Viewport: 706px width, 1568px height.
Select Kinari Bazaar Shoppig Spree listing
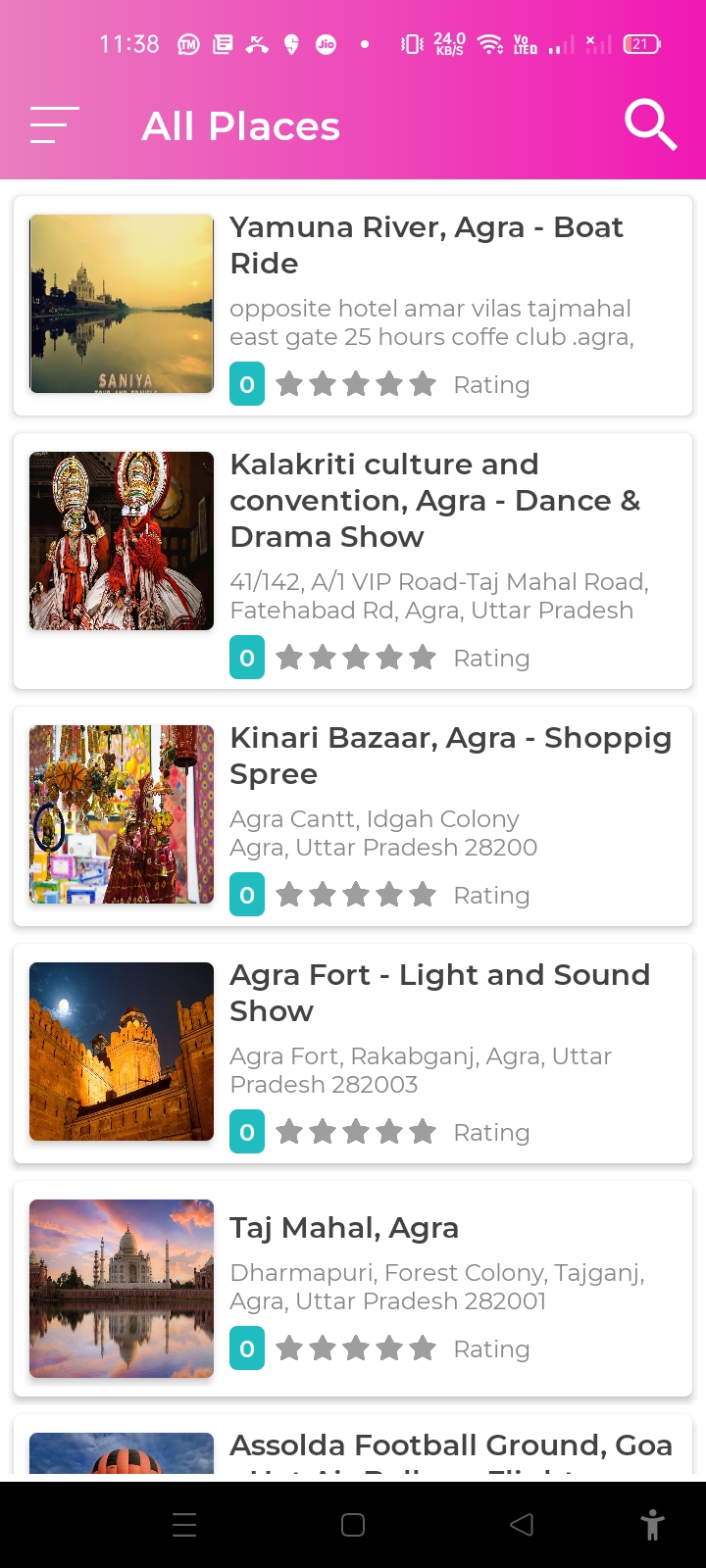pos(353,815)
